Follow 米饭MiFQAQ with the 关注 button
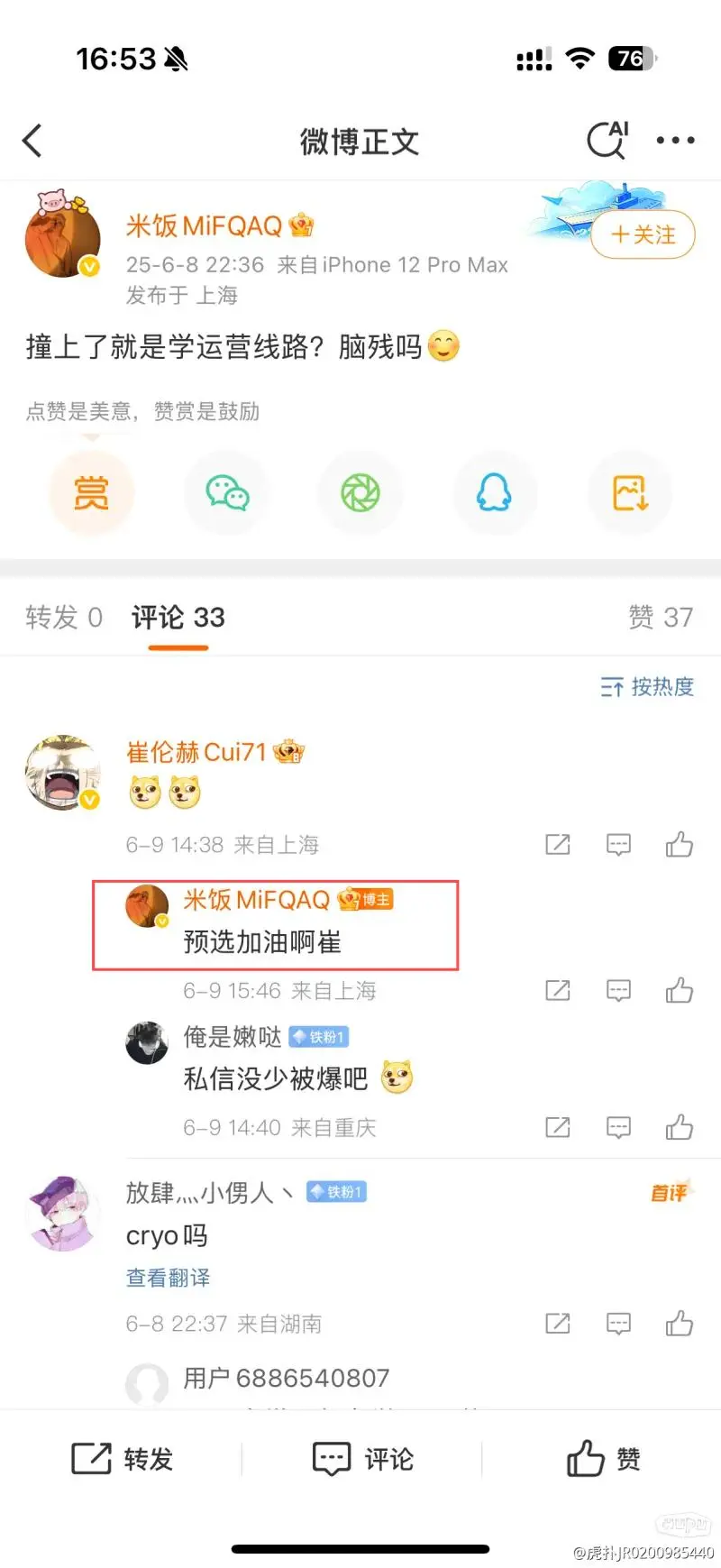This screenshot has width=721, height=1568. 643,234
